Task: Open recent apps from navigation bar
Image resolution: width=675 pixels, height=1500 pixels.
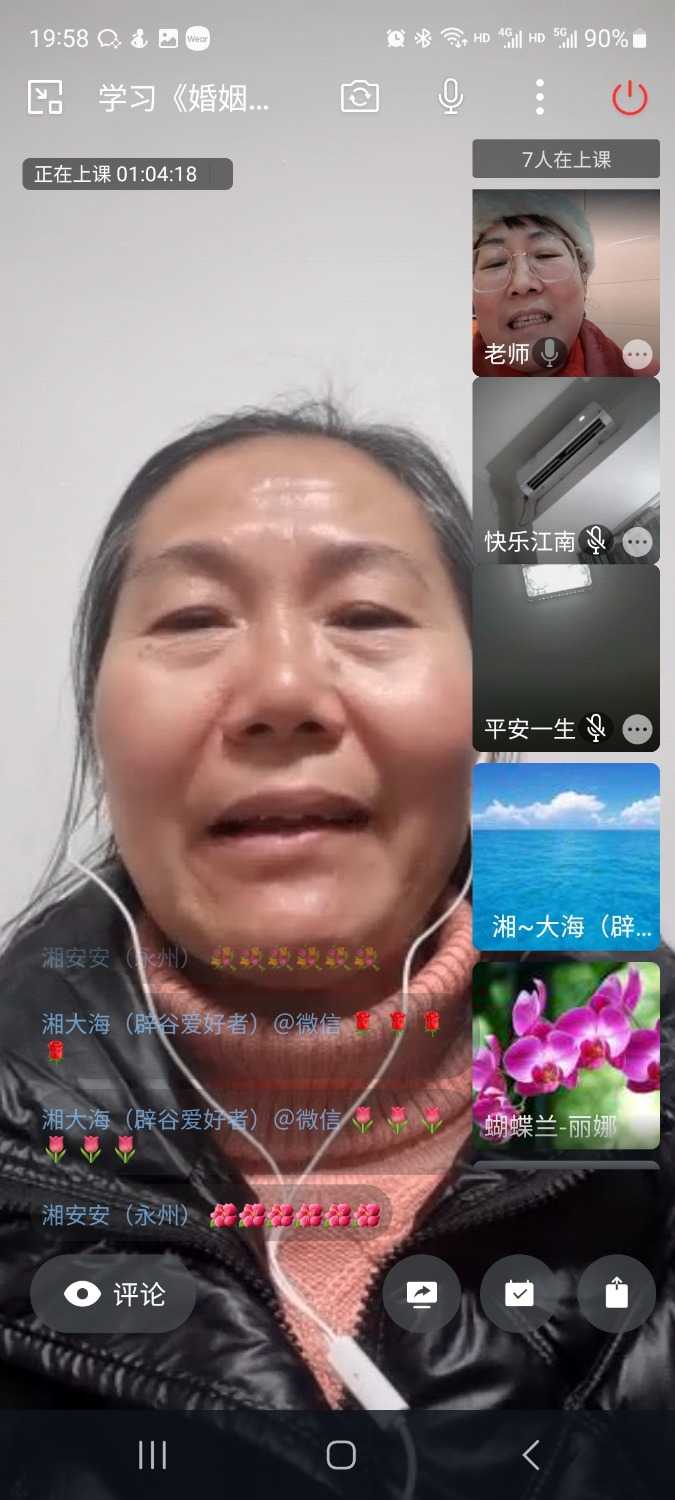Action: click(152, 1455)
